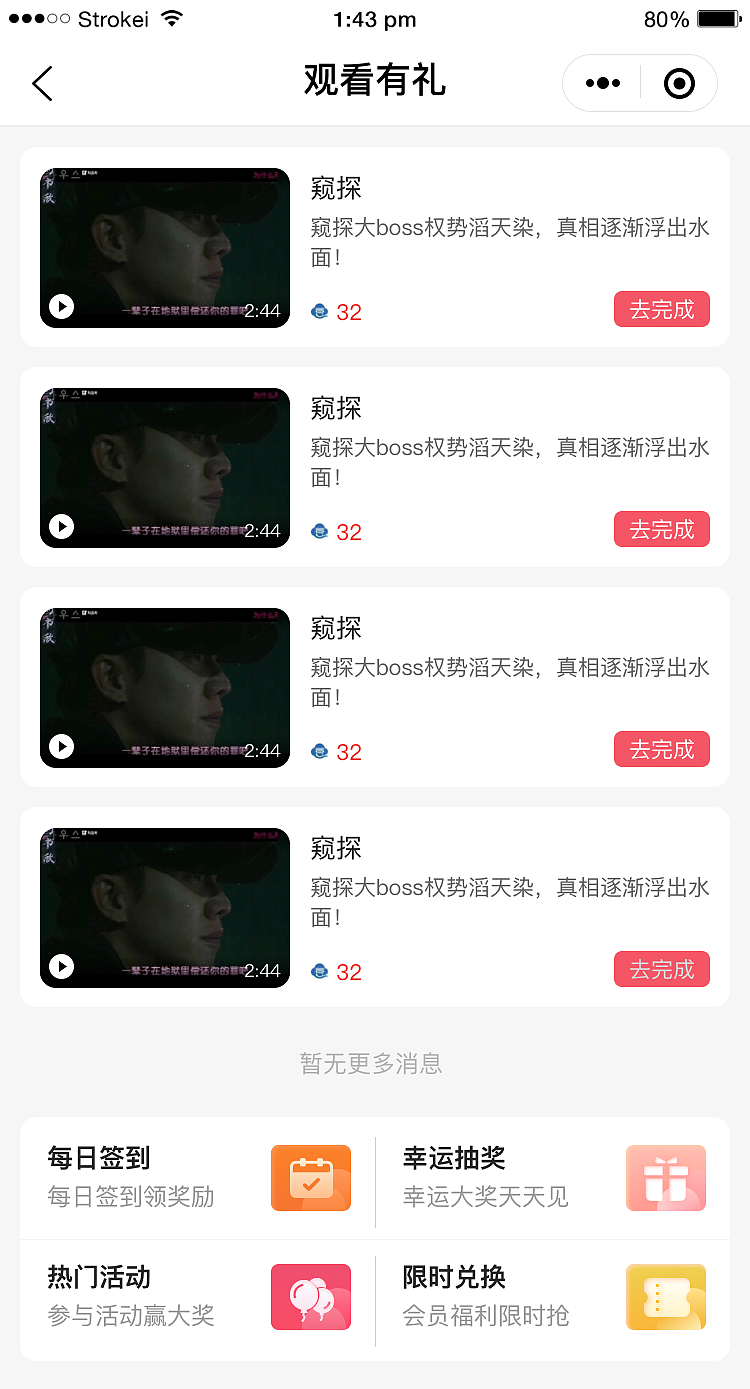Tap the more options ellipsis icon in the capsule
Viewport: 750px width, 1389px height.
click(602, 83)
